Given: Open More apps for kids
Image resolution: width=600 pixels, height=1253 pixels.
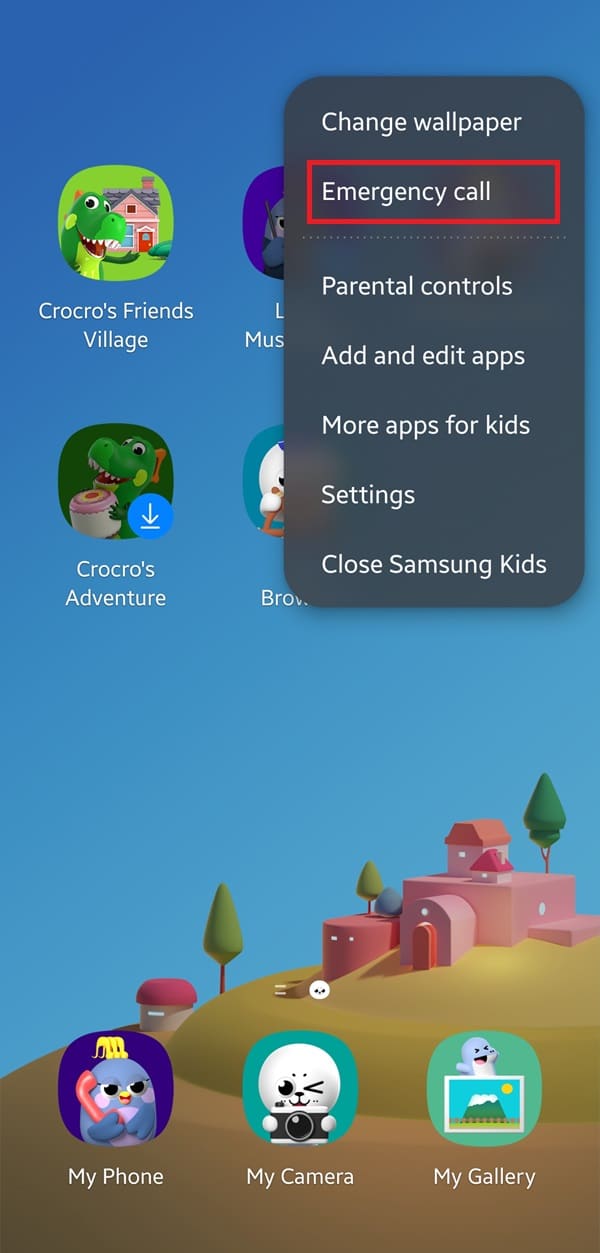Looking at the screenshot, I should point(425,425).
